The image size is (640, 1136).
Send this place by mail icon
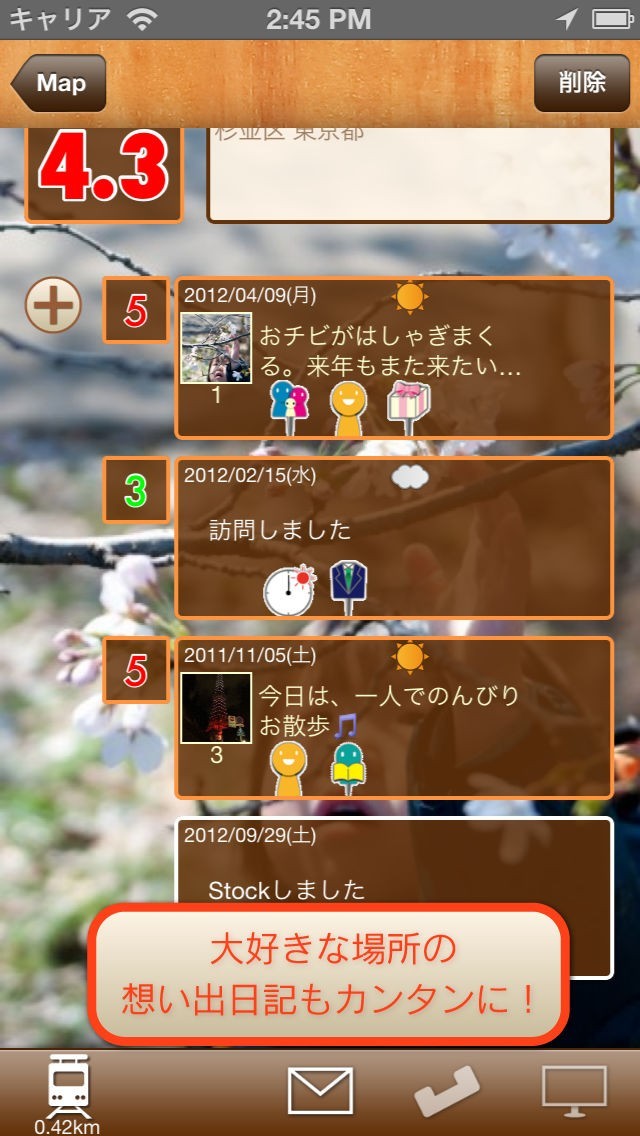point(320,1090)
